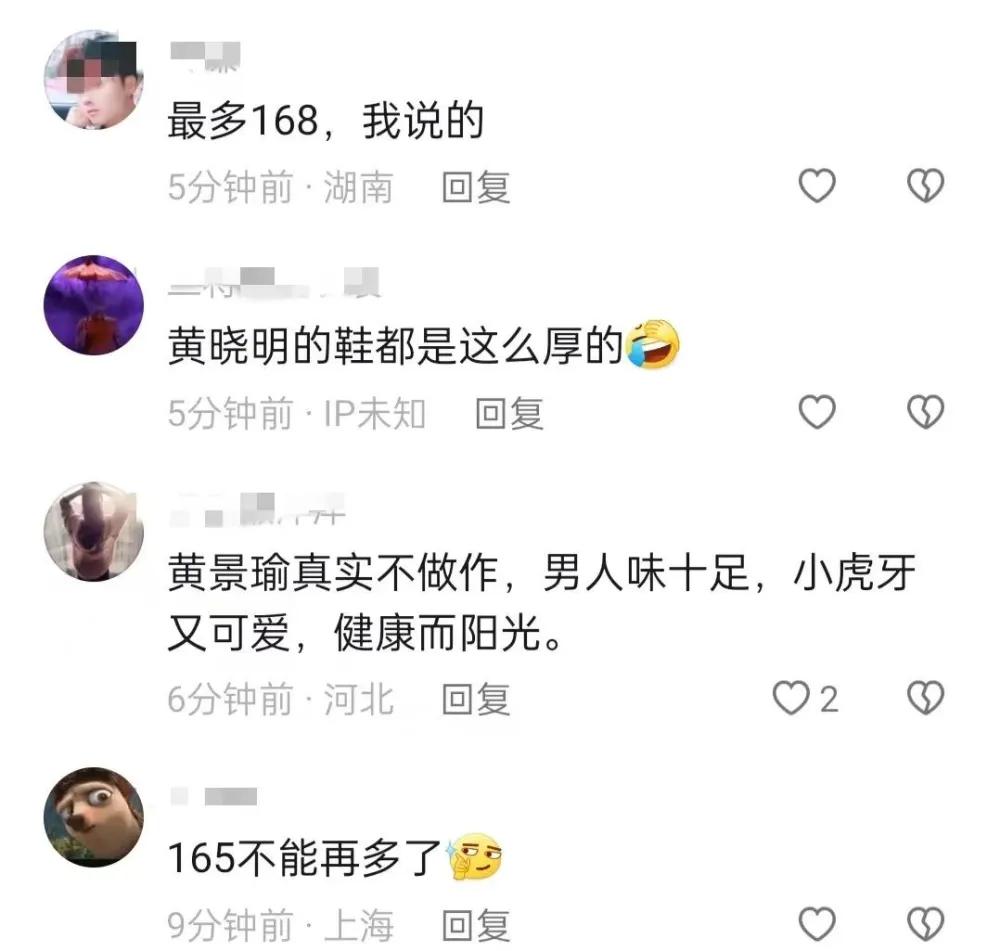Like the comment "最多168，我说的"
1000x951 pixels.
(817, 186)
